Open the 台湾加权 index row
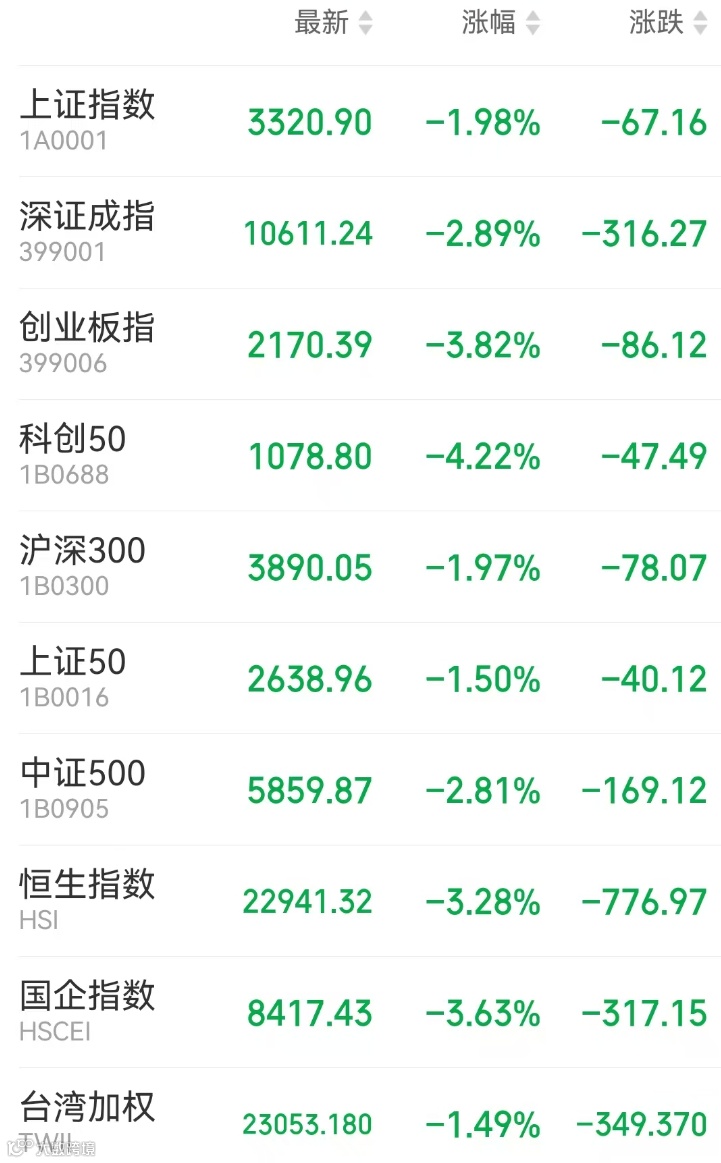Viewport: 721px width, 1163px height. [x=369, y=1116]
